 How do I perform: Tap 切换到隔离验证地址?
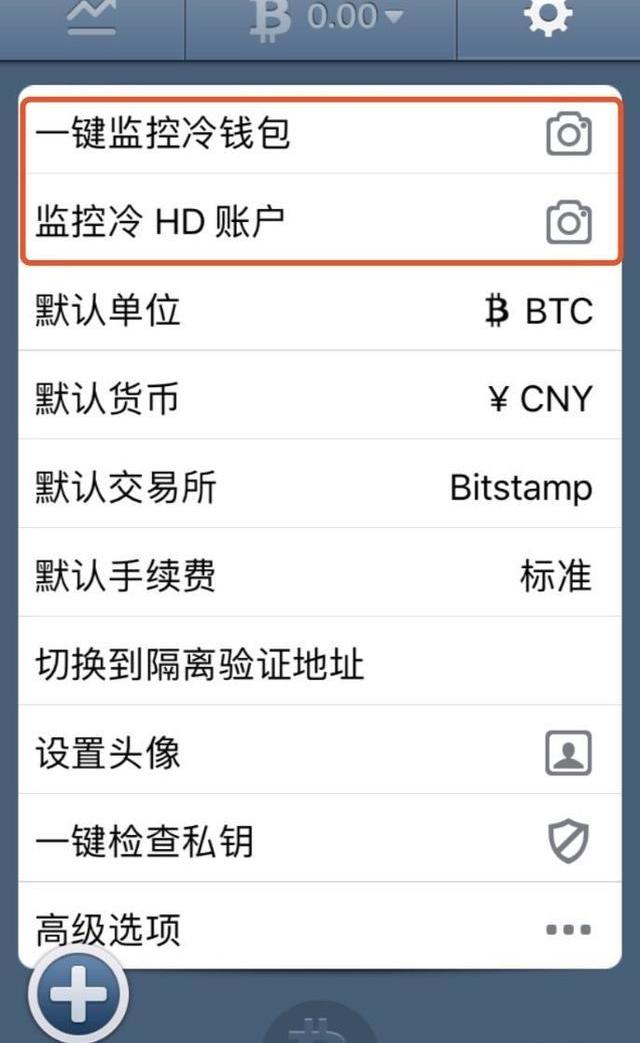[320, 664]
